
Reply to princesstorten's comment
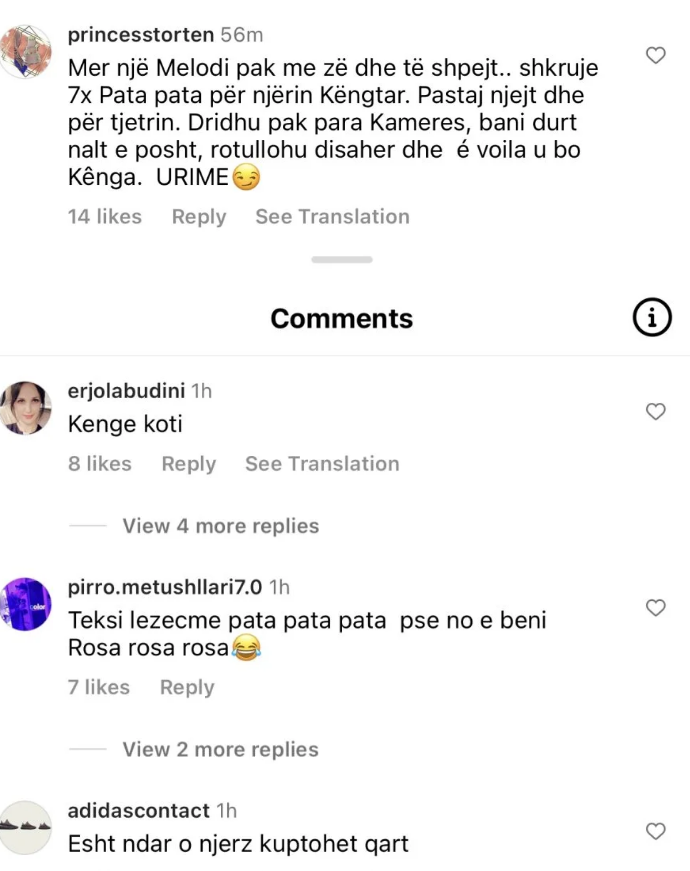point(198,217)
